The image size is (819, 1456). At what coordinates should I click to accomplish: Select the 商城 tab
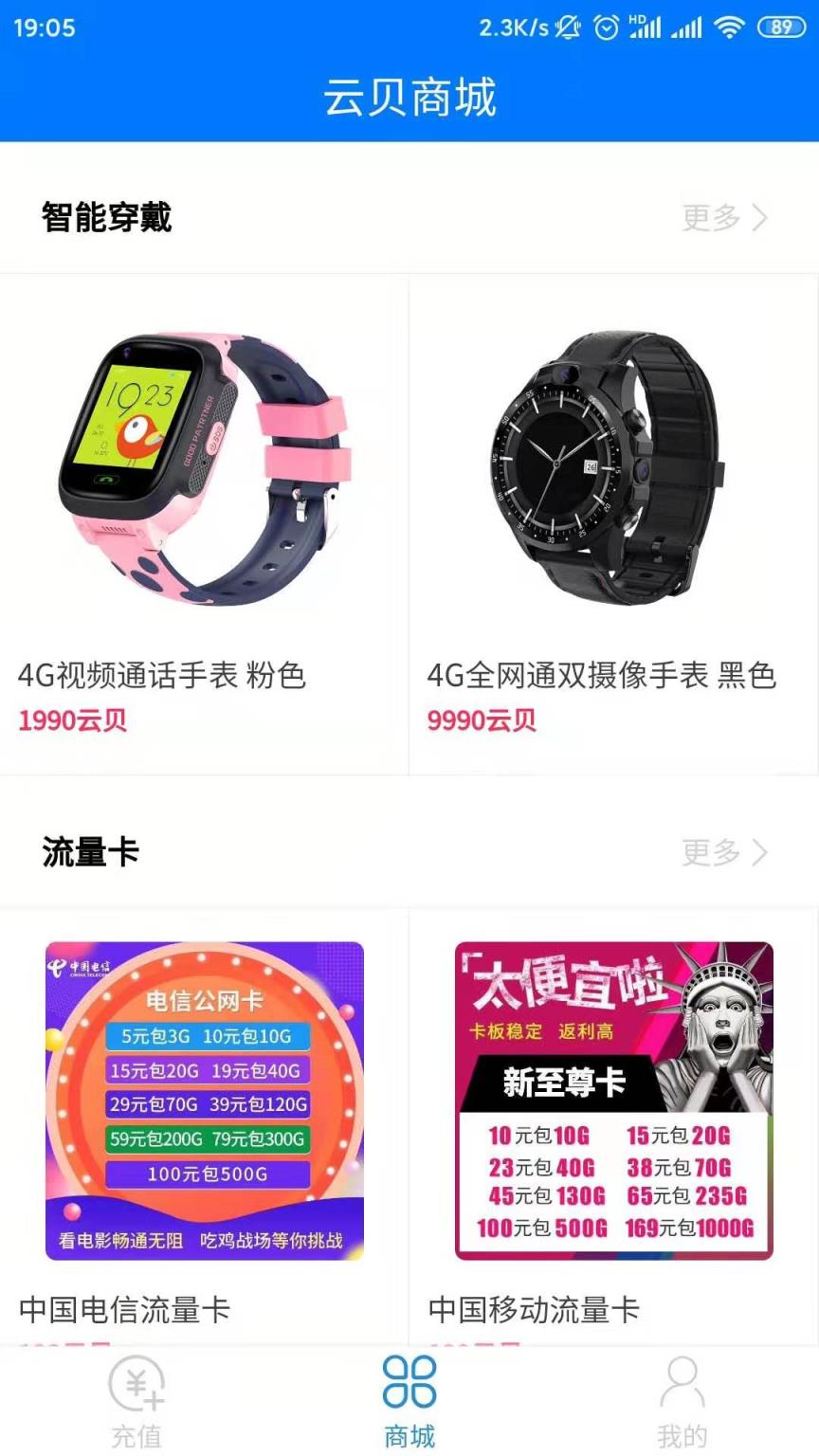coord(409,1402)
